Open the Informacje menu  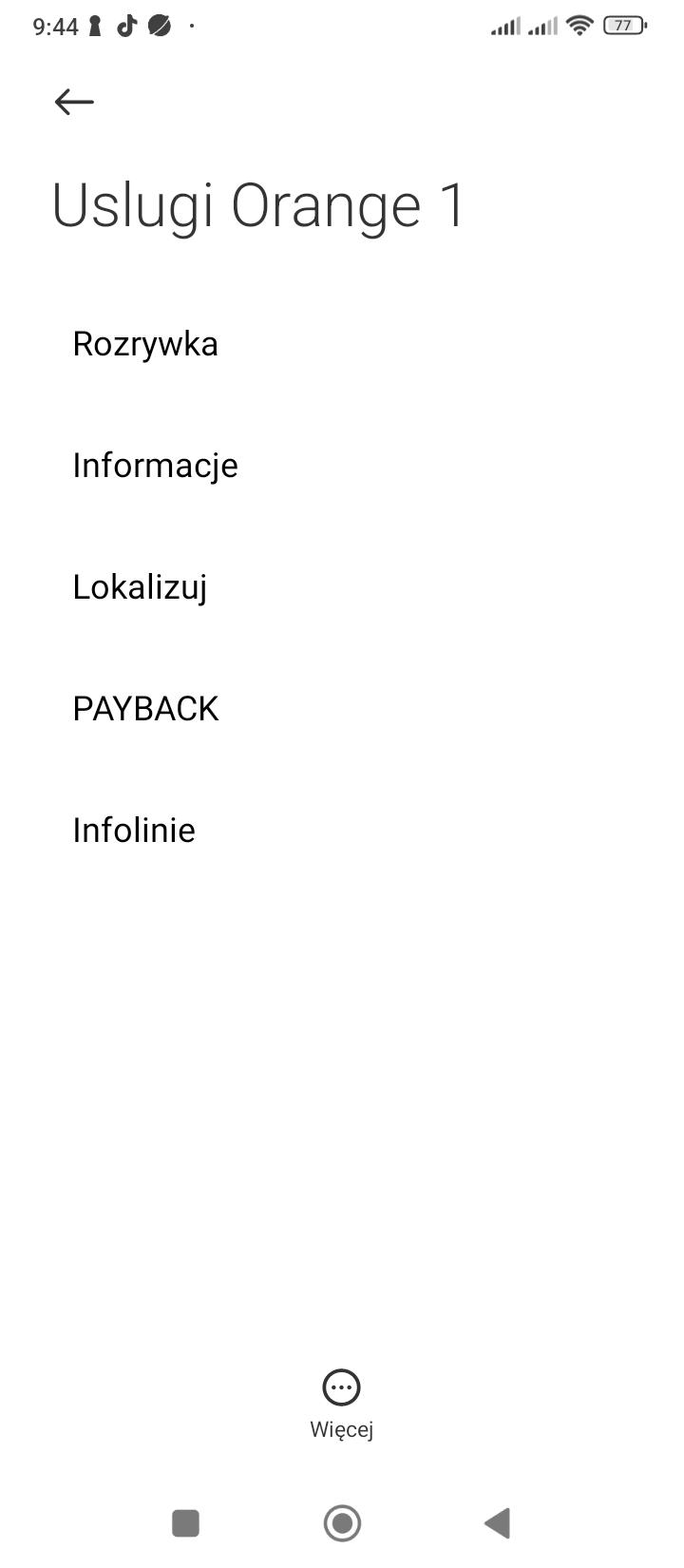pyautogui.click(x=155, y=466)
